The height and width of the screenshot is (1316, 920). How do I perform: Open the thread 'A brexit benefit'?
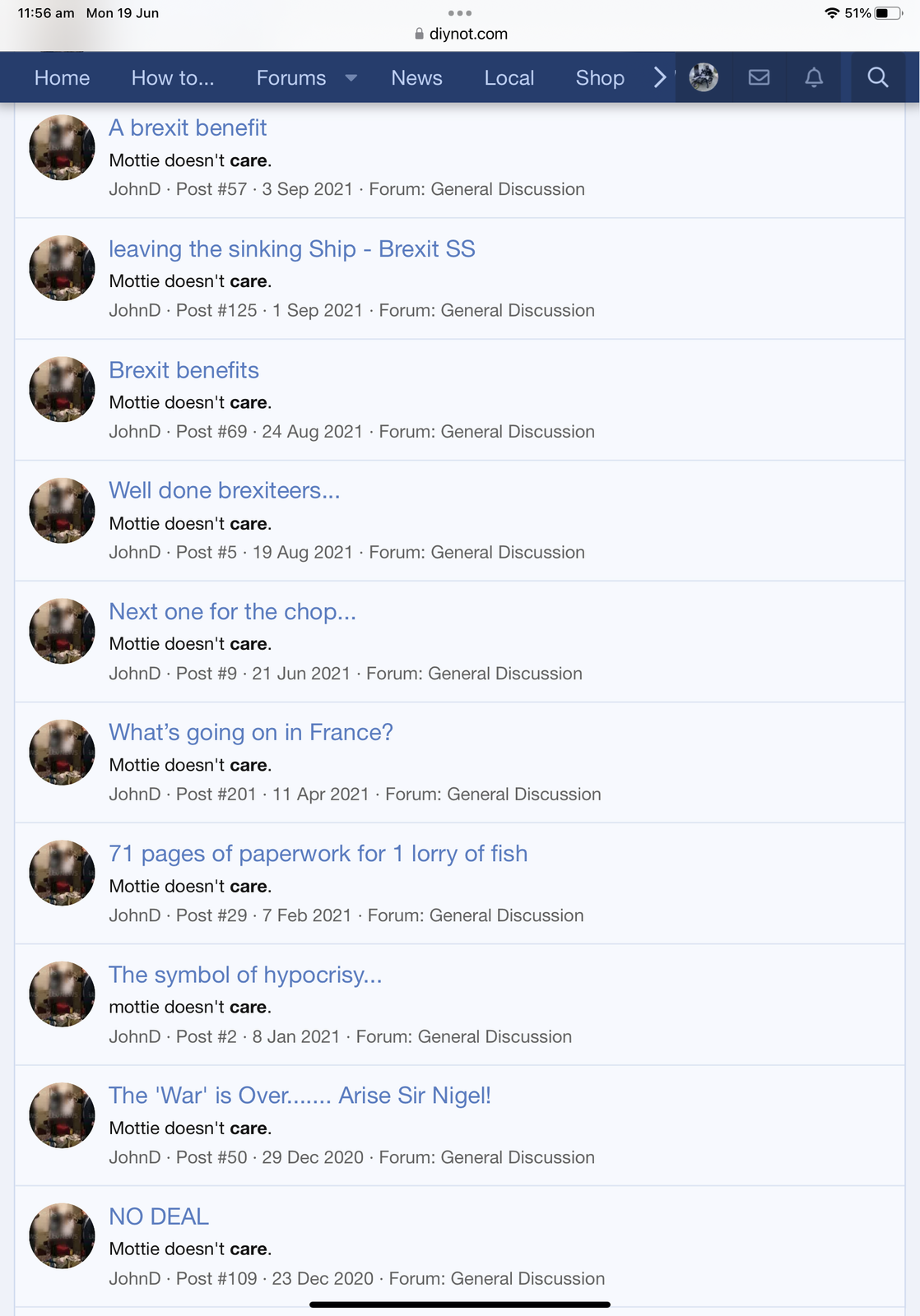(x=188, y=128)
